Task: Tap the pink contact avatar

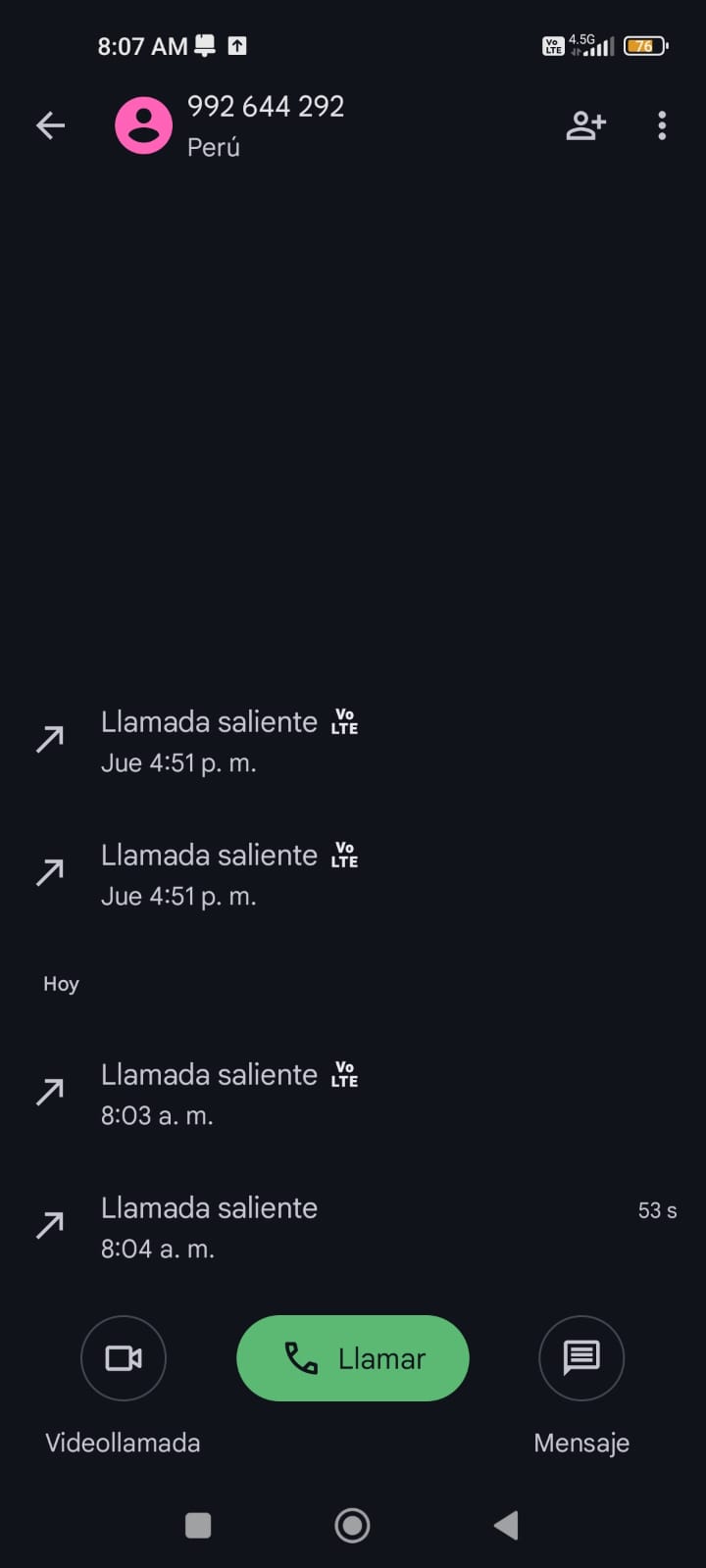Action: point(143,125)
